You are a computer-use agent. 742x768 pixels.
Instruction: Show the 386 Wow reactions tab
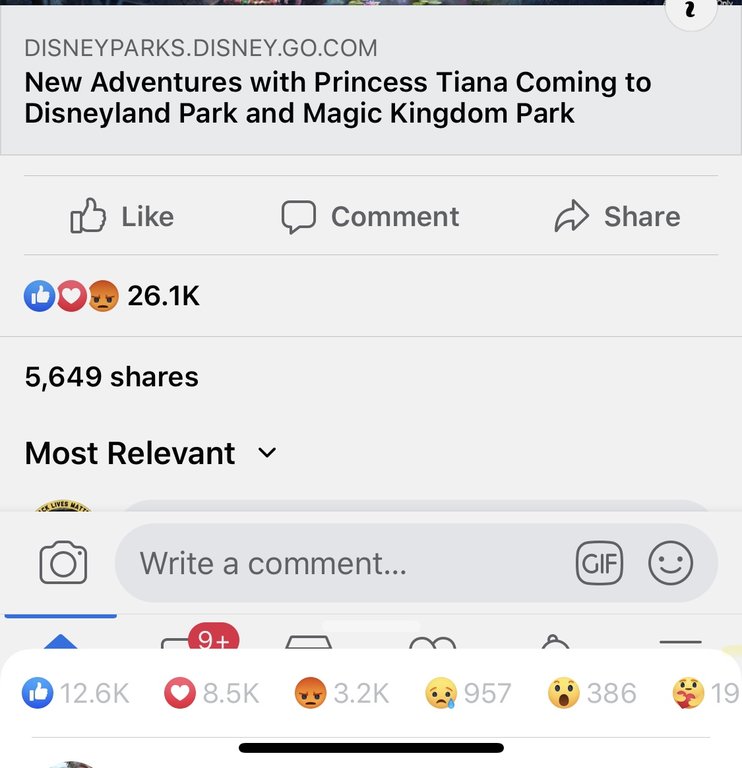point(592,693)
